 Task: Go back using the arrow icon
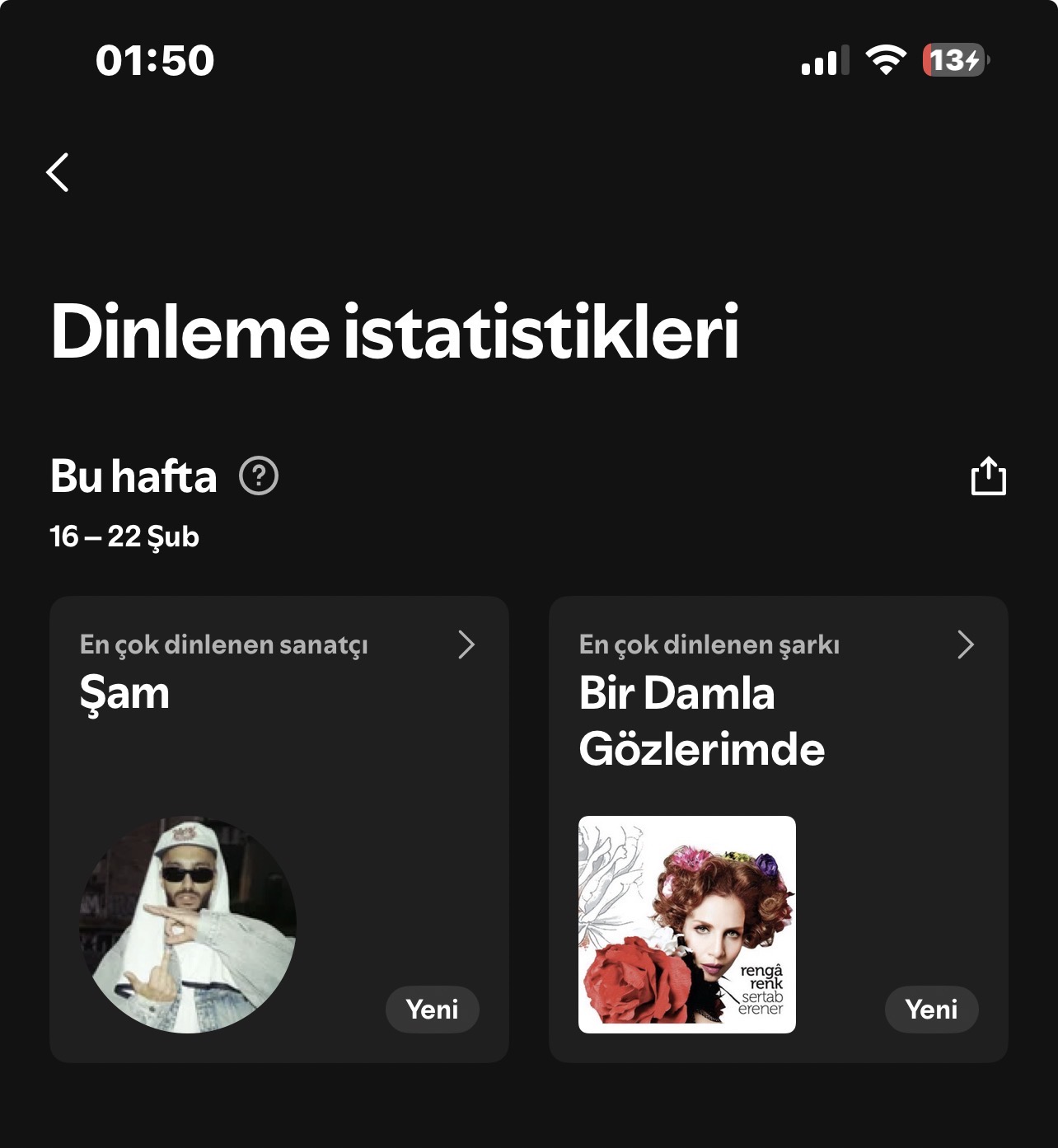tap(58, 172)
